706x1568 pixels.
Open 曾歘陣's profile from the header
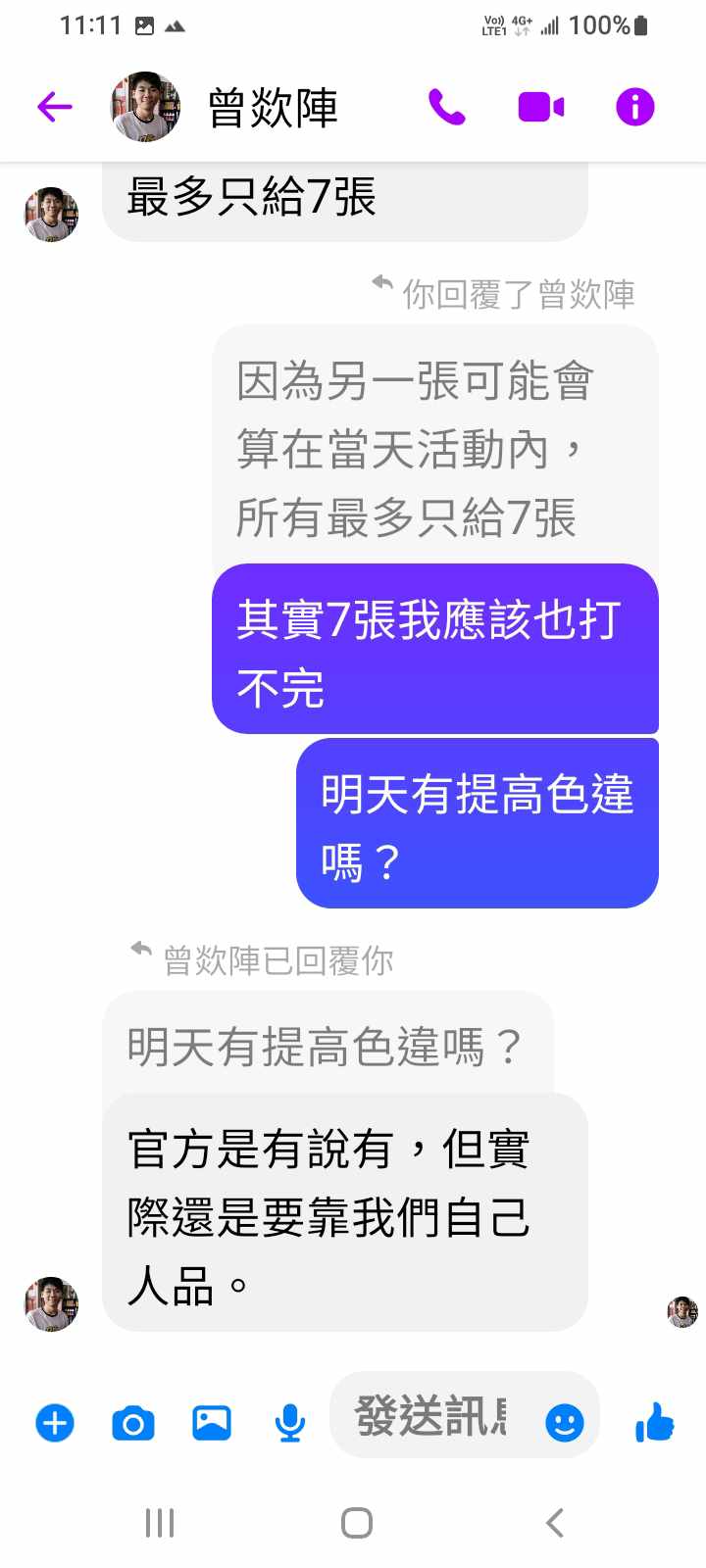(x=272, y=107)
